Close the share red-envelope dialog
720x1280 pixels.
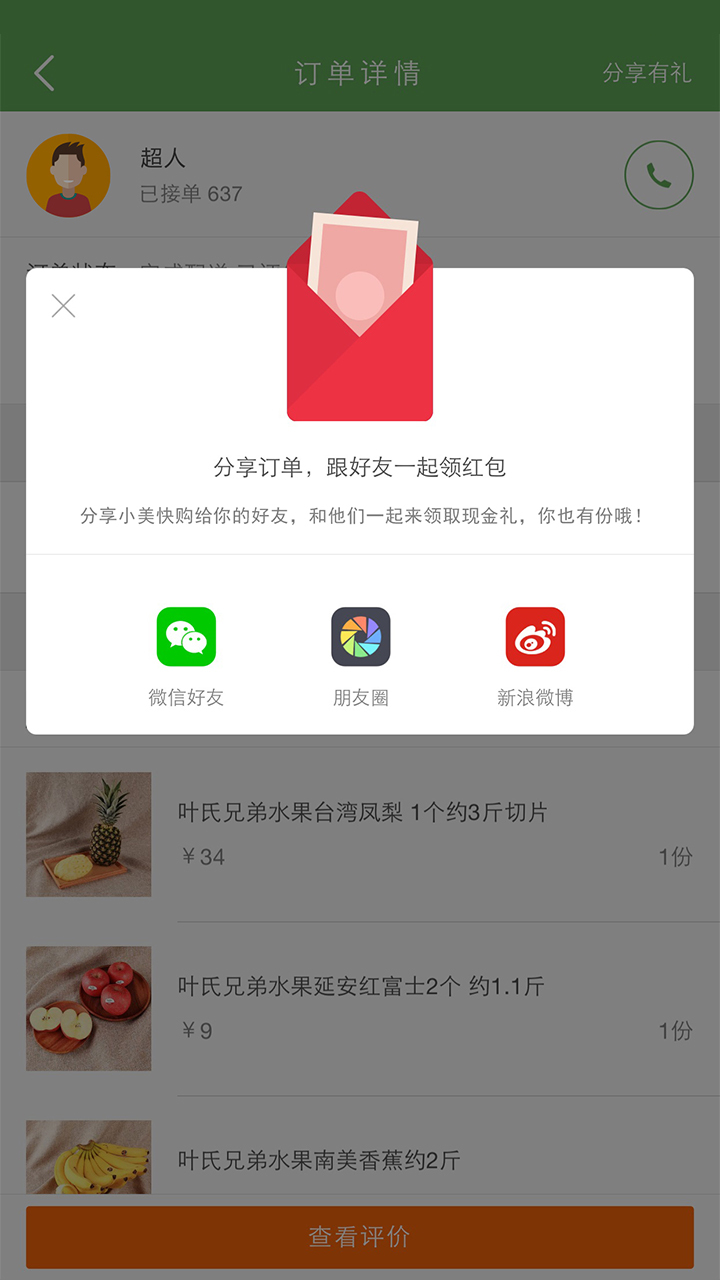pyautogui.click(x=63, y=306)
